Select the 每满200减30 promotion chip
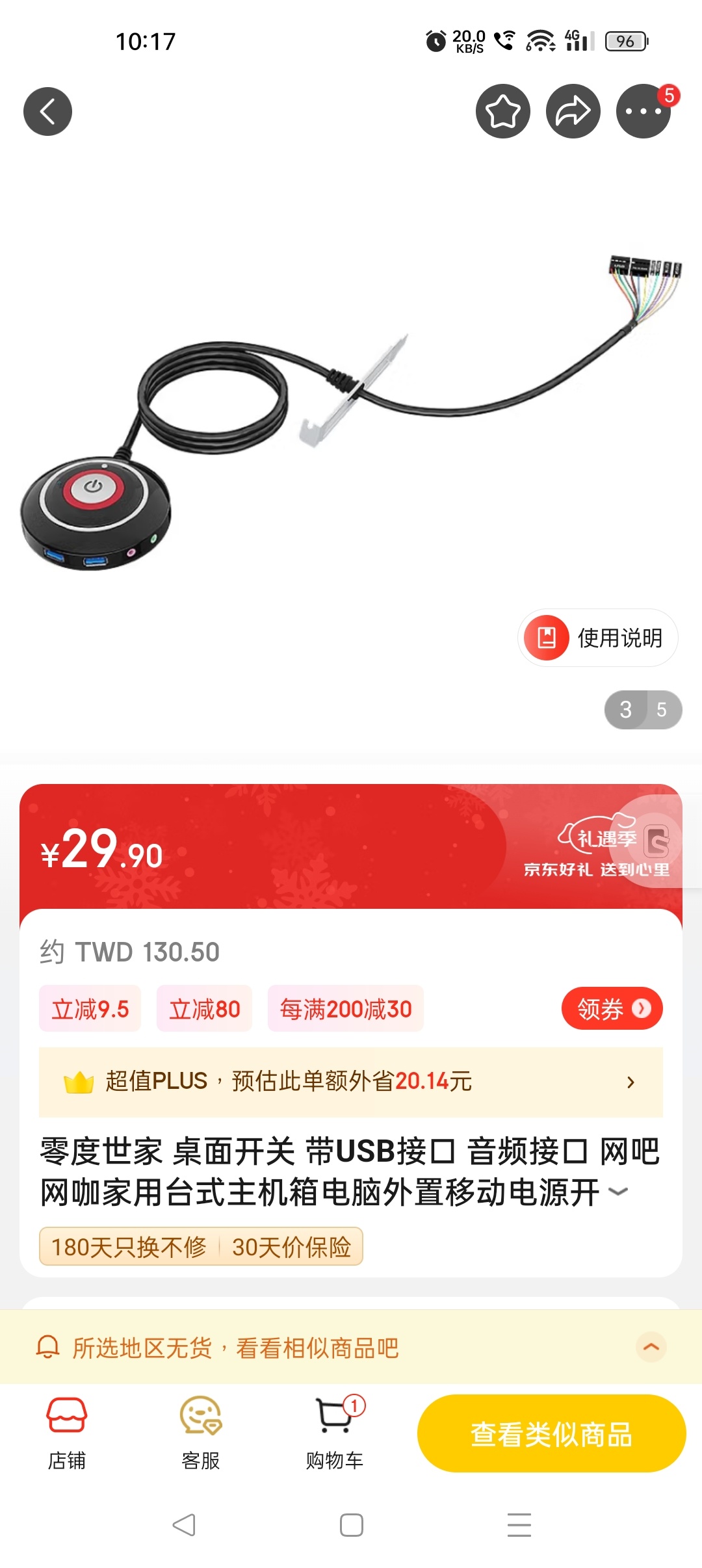Screen dimensions: 702x1568 point(346,1009)
